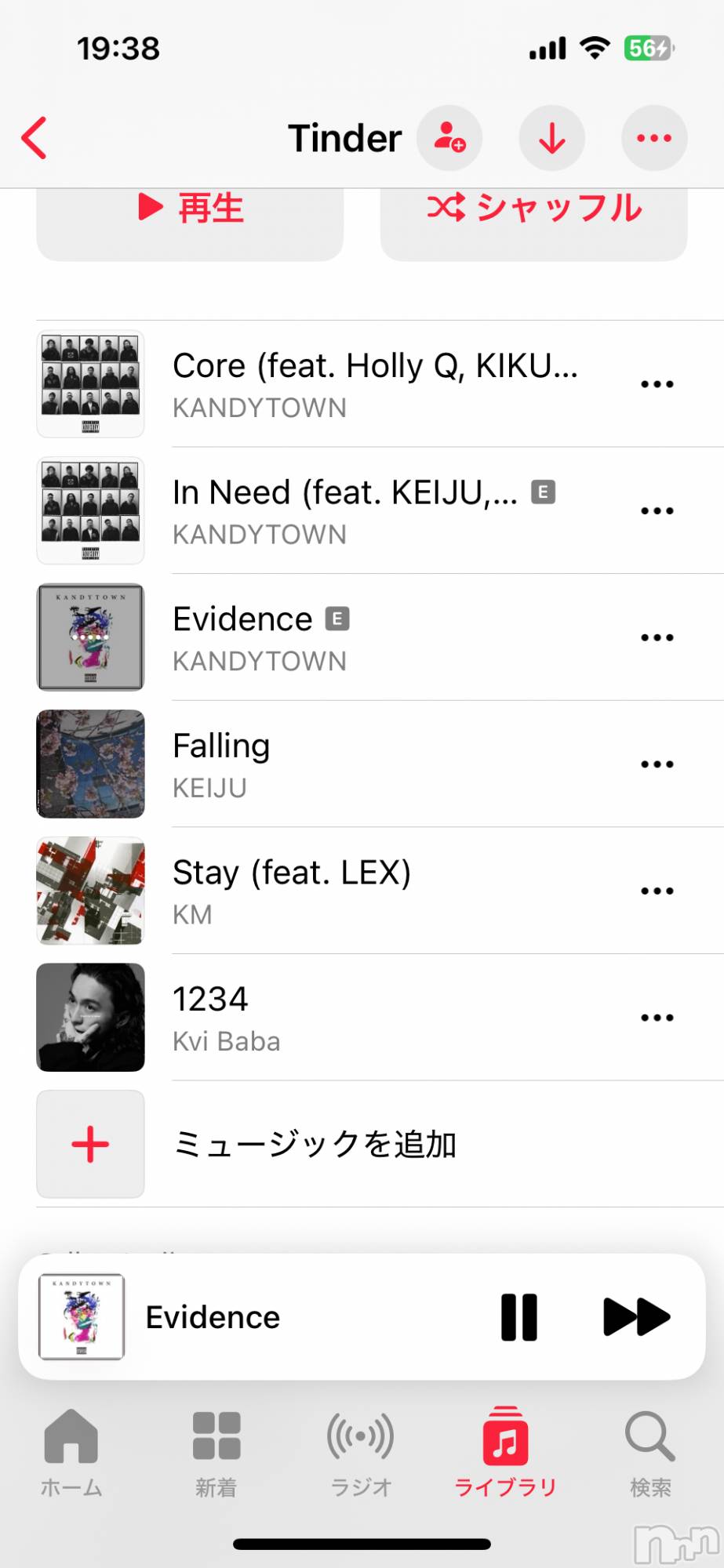This screenshot has height=1568, width=724.
Task: Open more options for Stay (feat. LEX)
Action: tap(657, 891)
